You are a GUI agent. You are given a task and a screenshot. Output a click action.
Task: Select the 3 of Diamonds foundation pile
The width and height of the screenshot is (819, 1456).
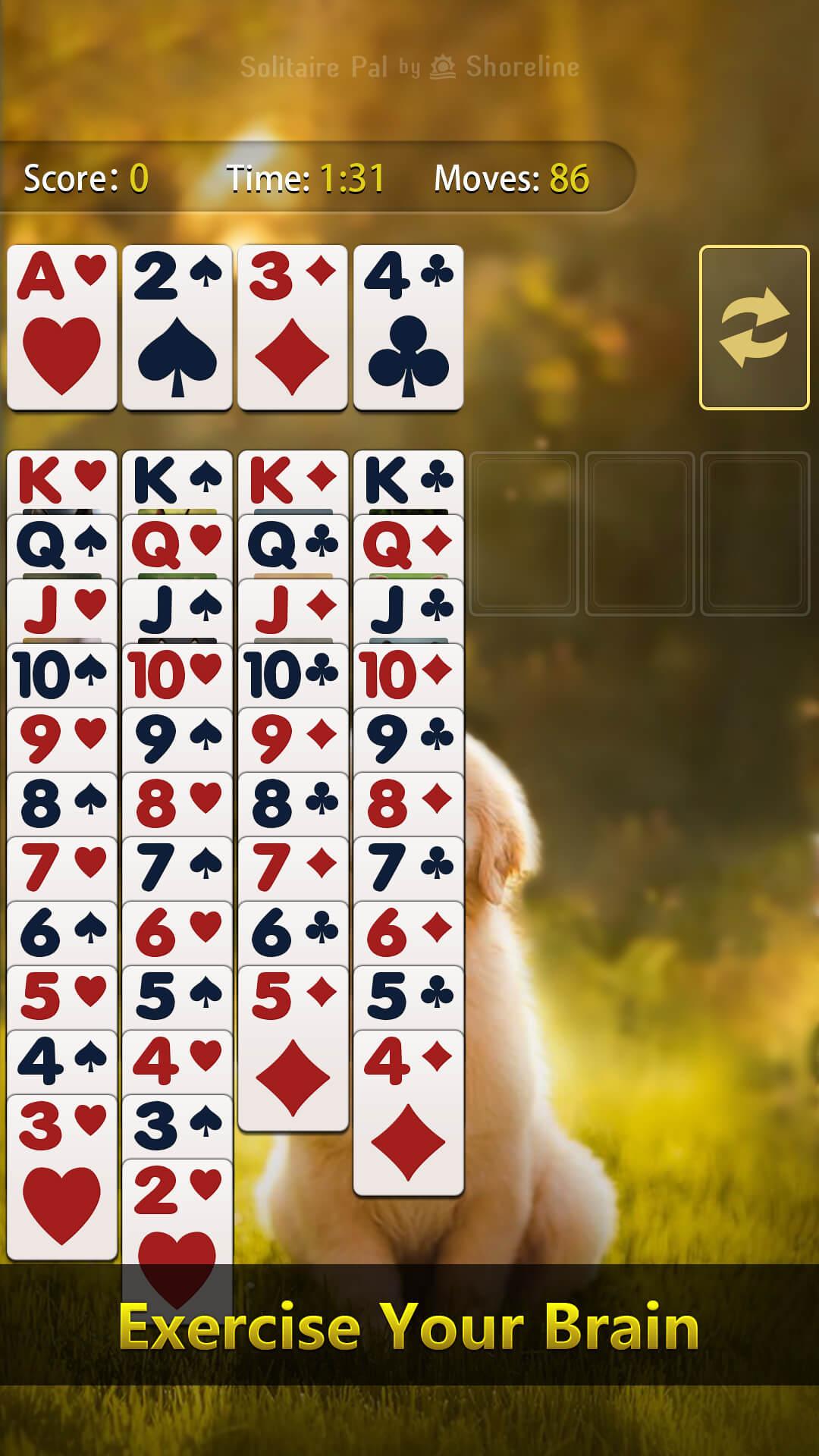(x=292, y=328)
